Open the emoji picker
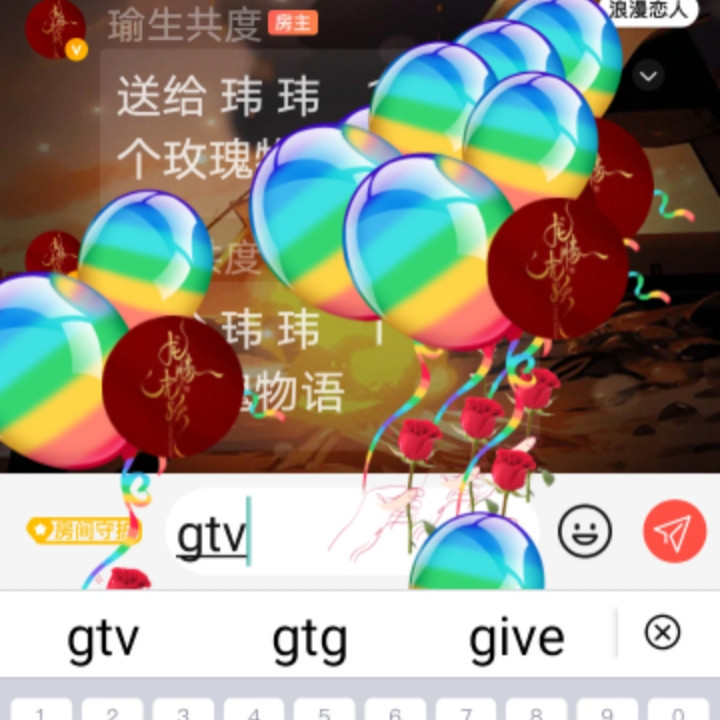Image resolution: width=720 pixels, height=720 pixels. [585, 531]
